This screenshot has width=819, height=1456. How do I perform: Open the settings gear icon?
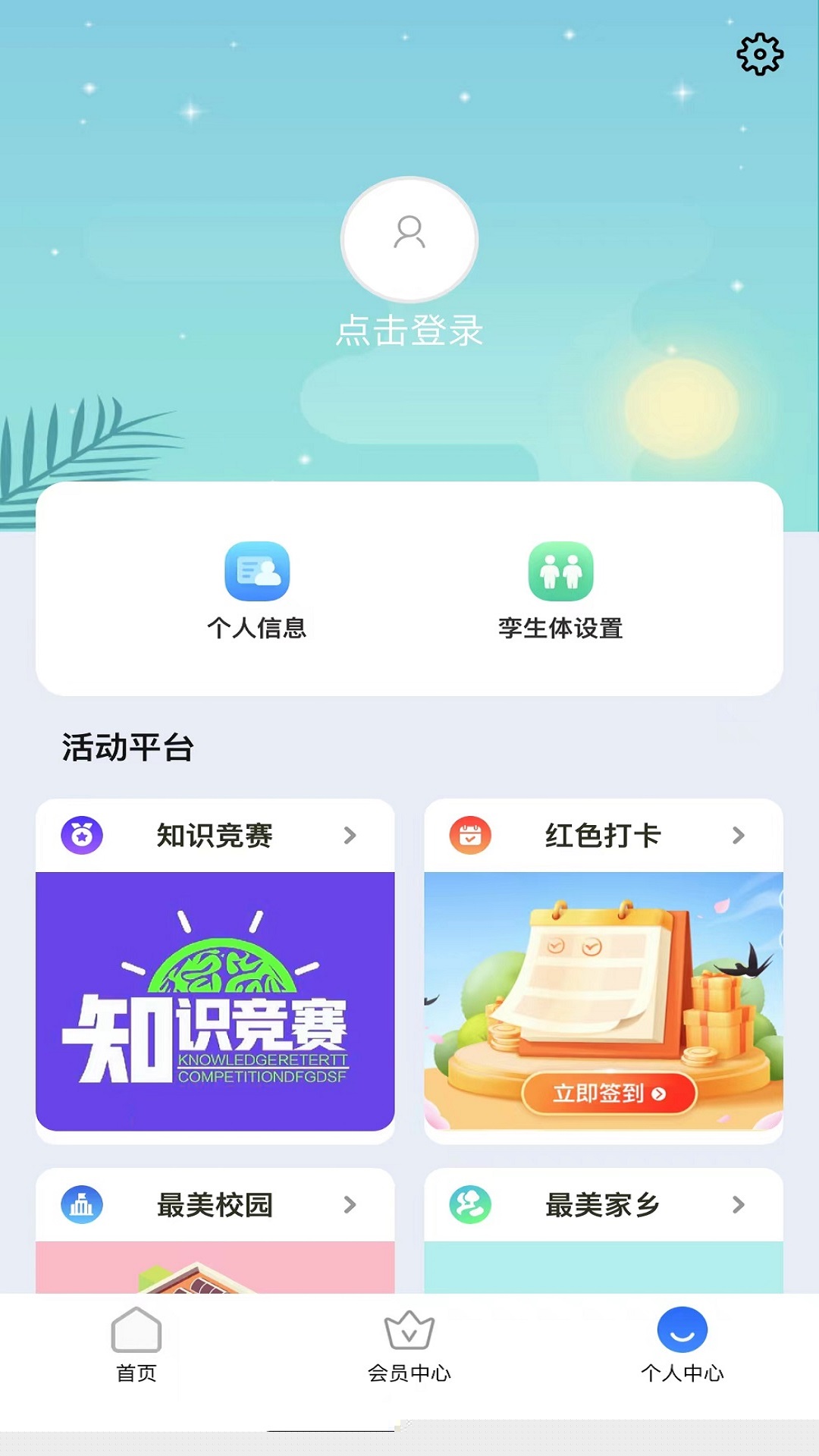[760, 55]
